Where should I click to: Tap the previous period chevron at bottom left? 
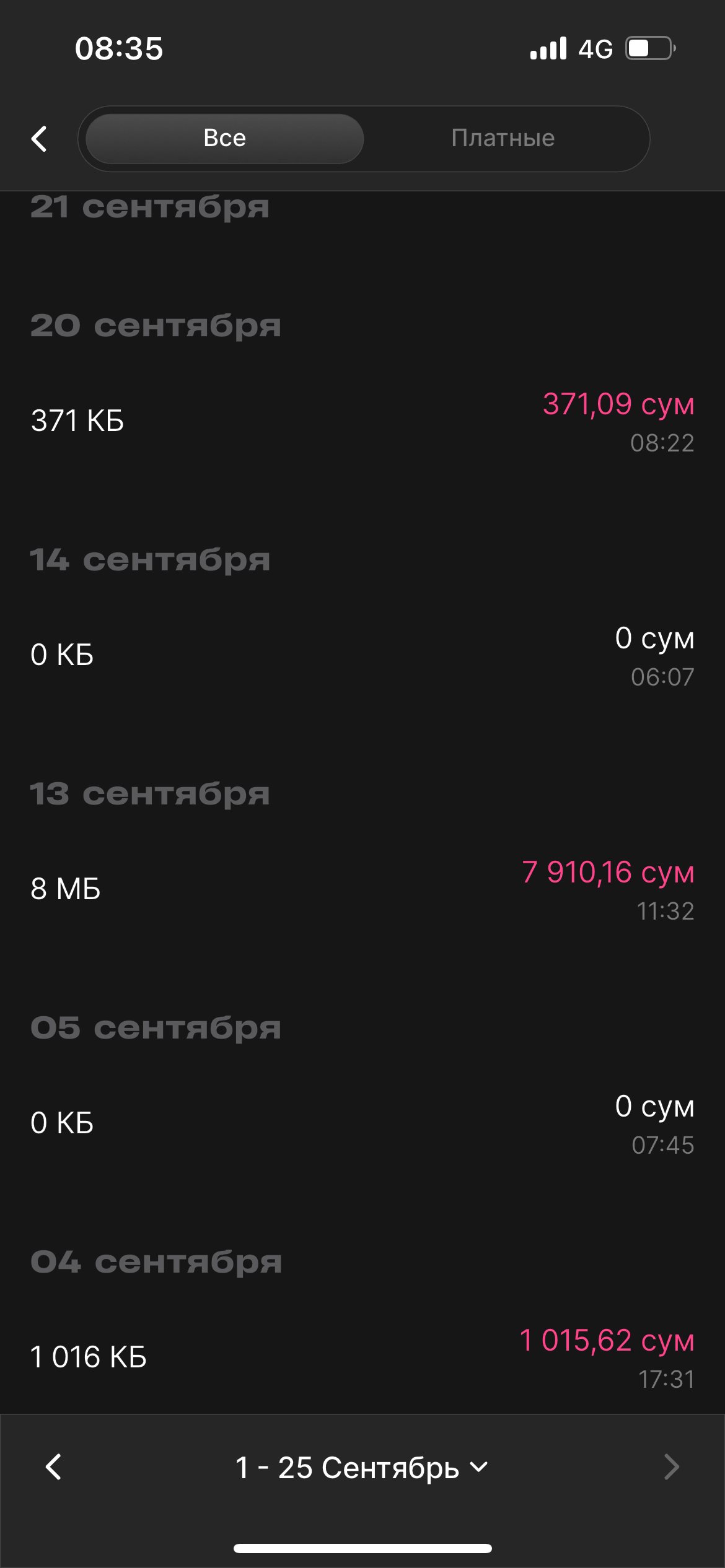[55, 1468]
